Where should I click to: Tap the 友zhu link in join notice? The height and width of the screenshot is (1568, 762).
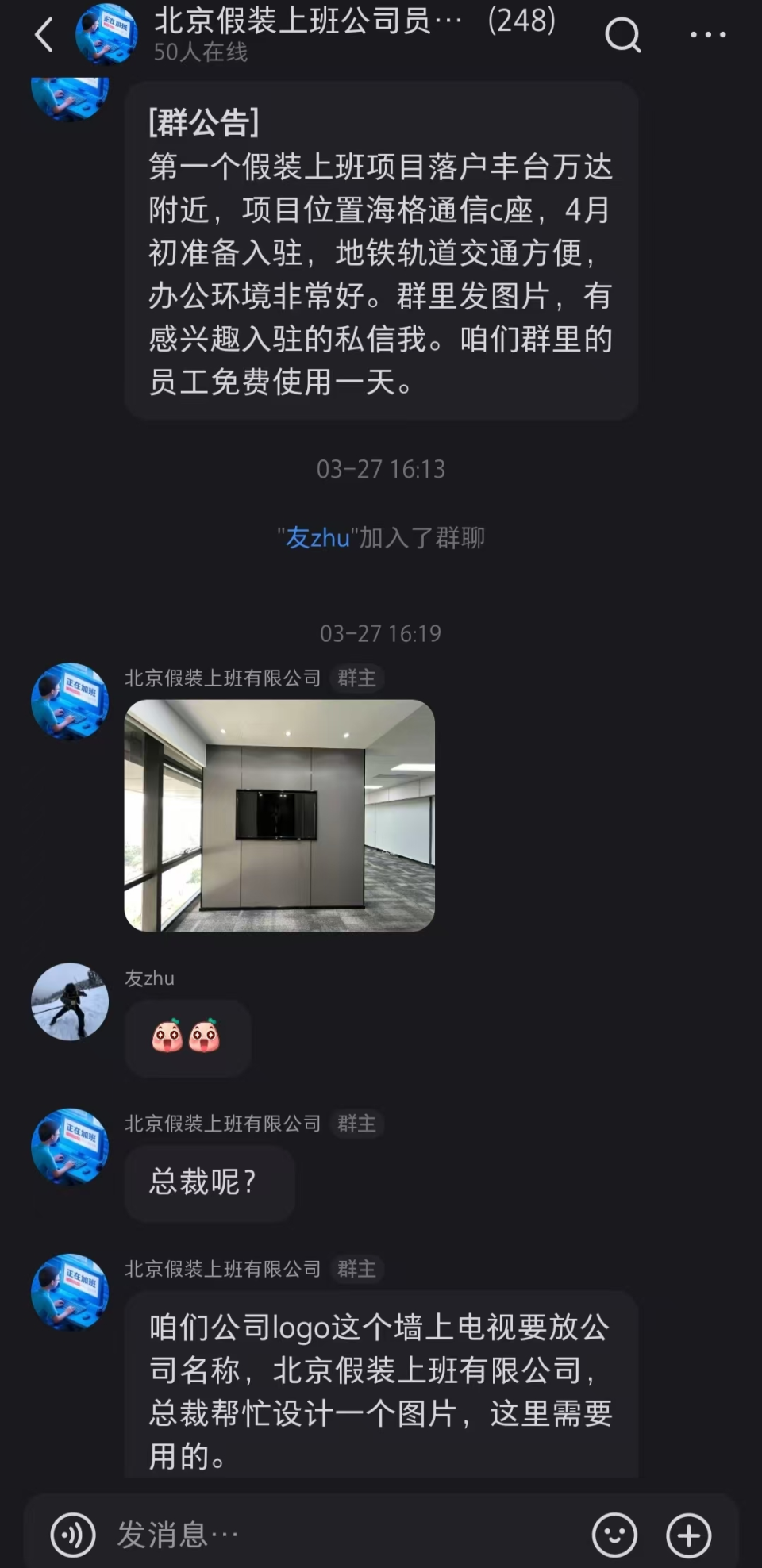pos(317,538)
